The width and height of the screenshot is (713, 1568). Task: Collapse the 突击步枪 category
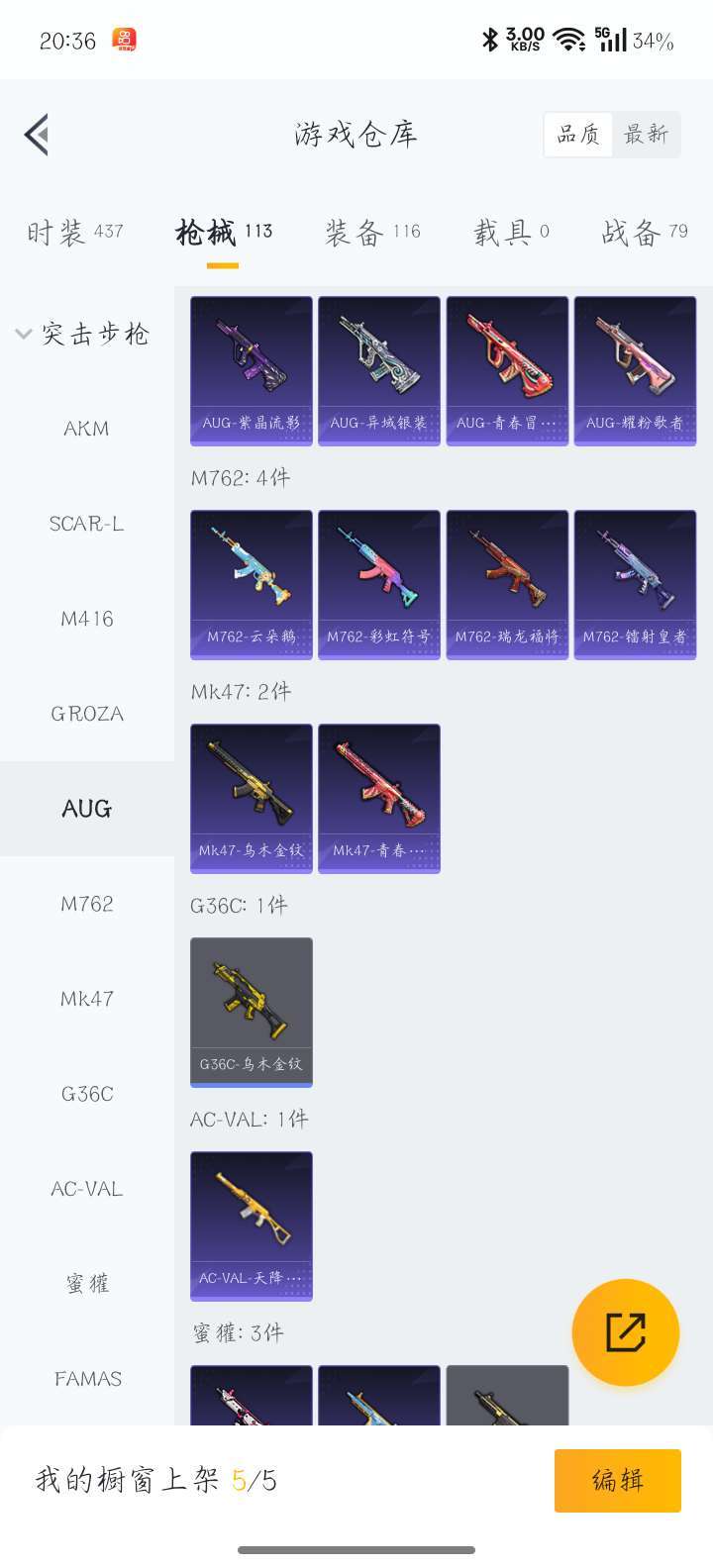83,334
